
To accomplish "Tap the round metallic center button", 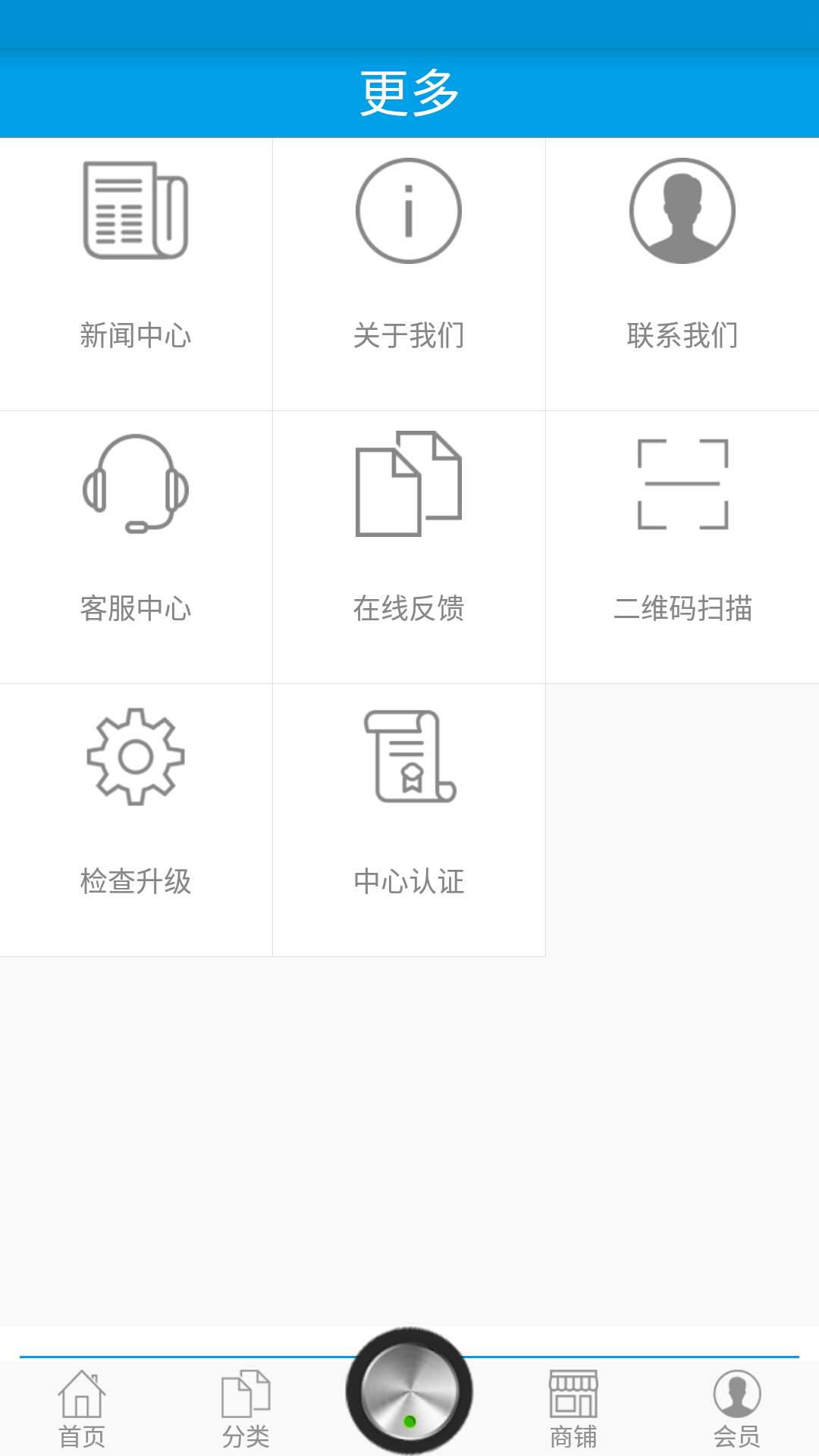I will tap(409, 1391).
